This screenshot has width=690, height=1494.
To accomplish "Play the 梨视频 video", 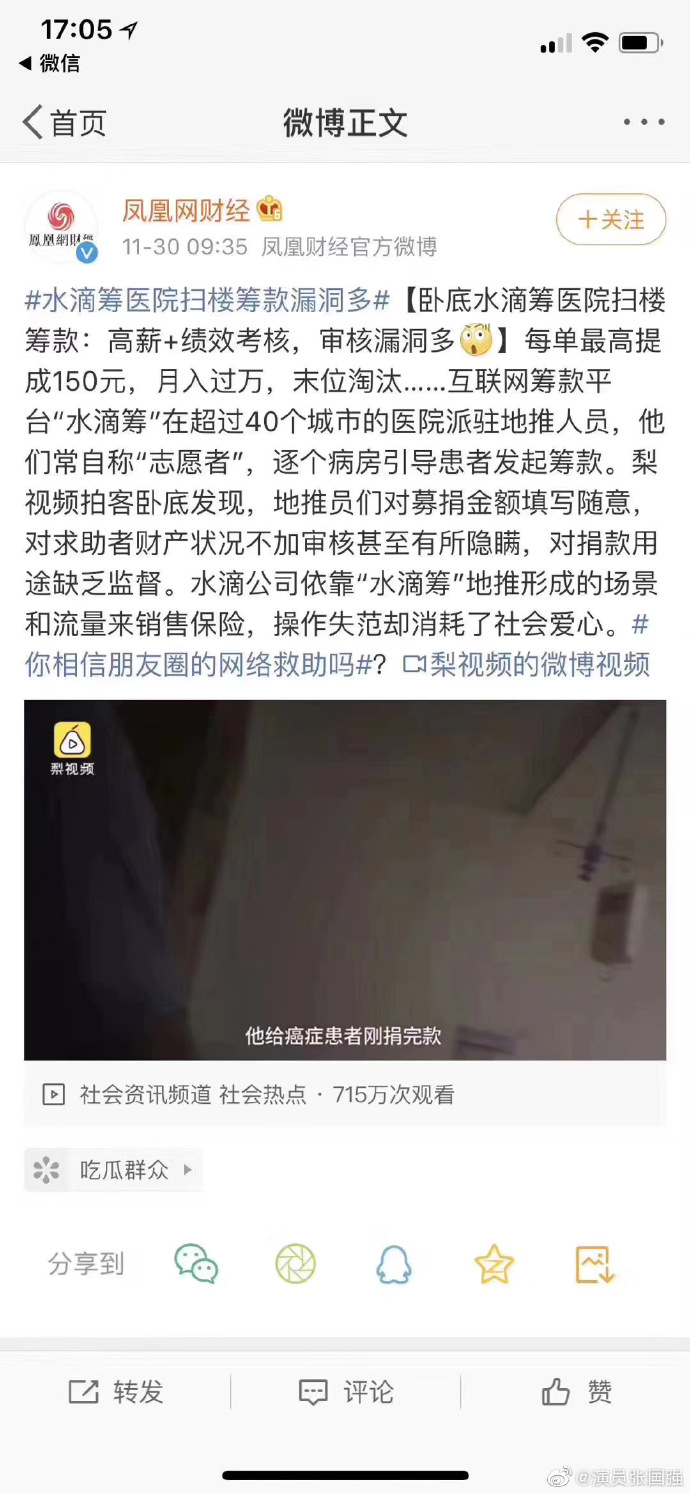I will 345,880.
